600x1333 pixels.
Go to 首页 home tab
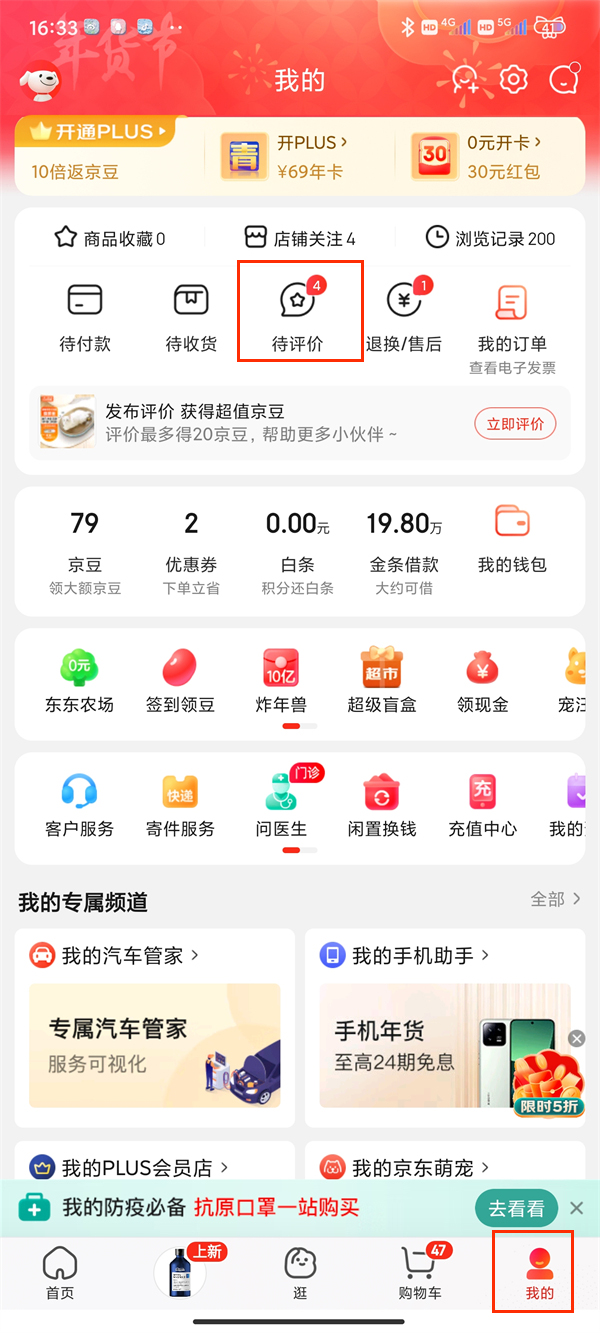(60, 1273)
